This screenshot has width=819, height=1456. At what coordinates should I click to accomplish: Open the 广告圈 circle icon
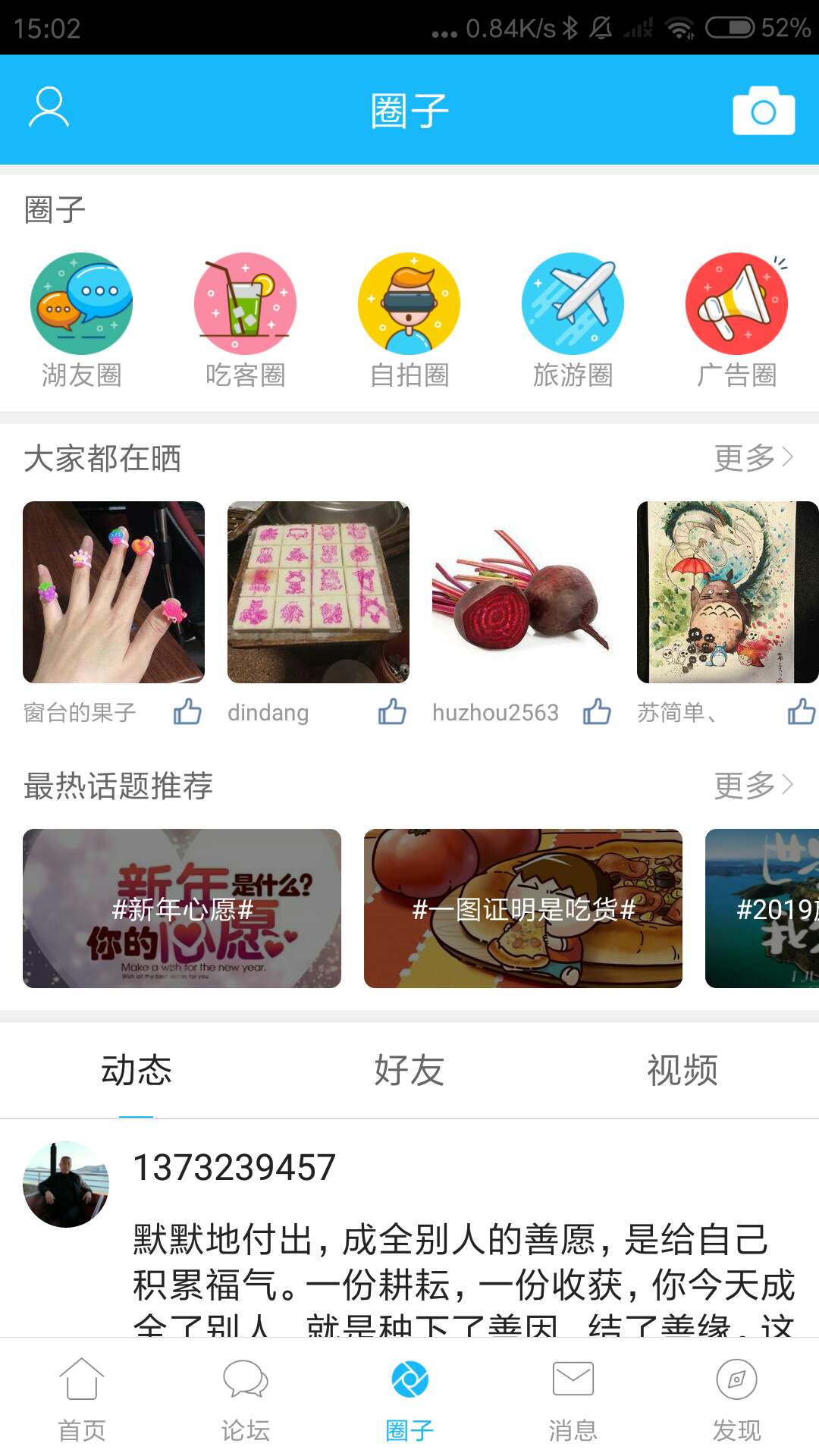[x=736, y=303]
